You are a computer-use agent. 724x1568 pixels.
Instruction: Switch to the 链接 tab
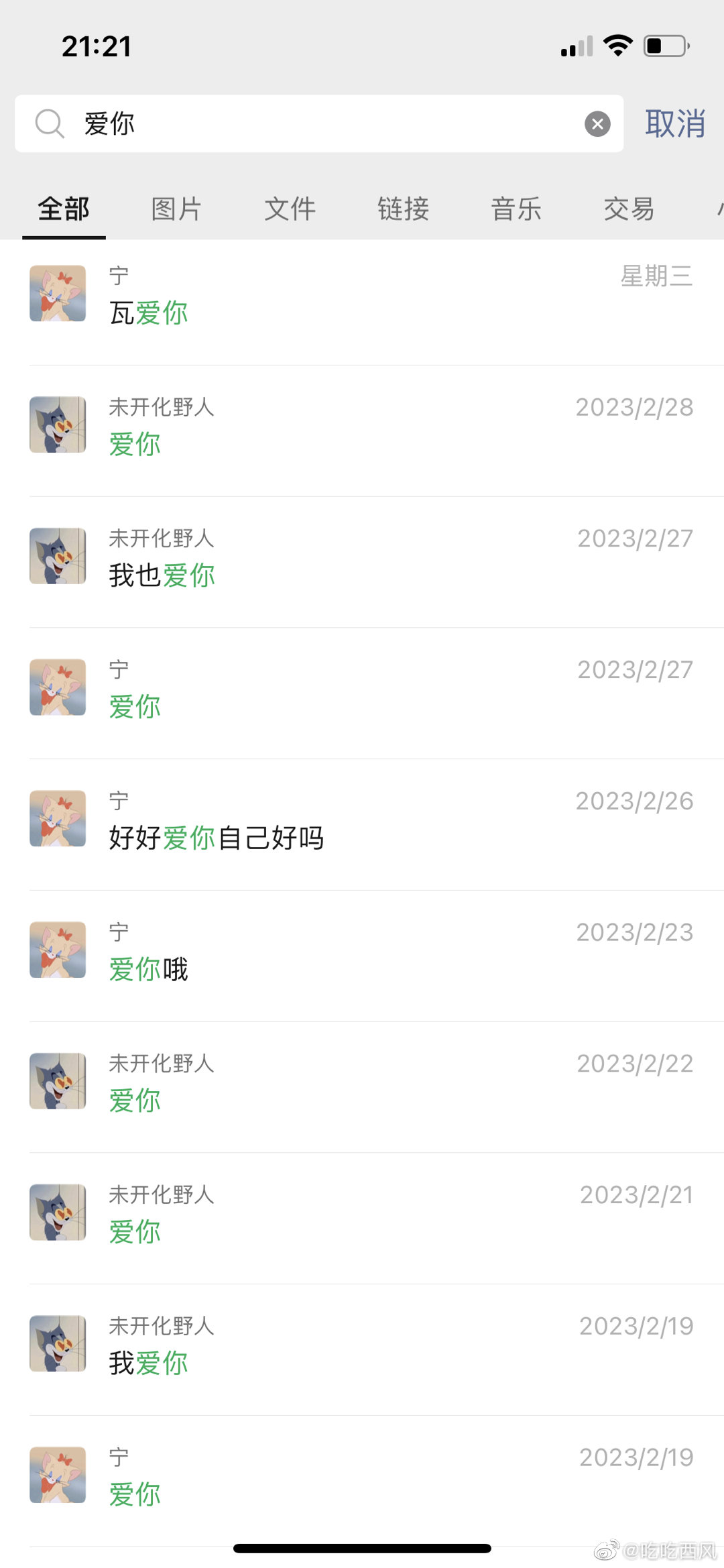point(403,209)
